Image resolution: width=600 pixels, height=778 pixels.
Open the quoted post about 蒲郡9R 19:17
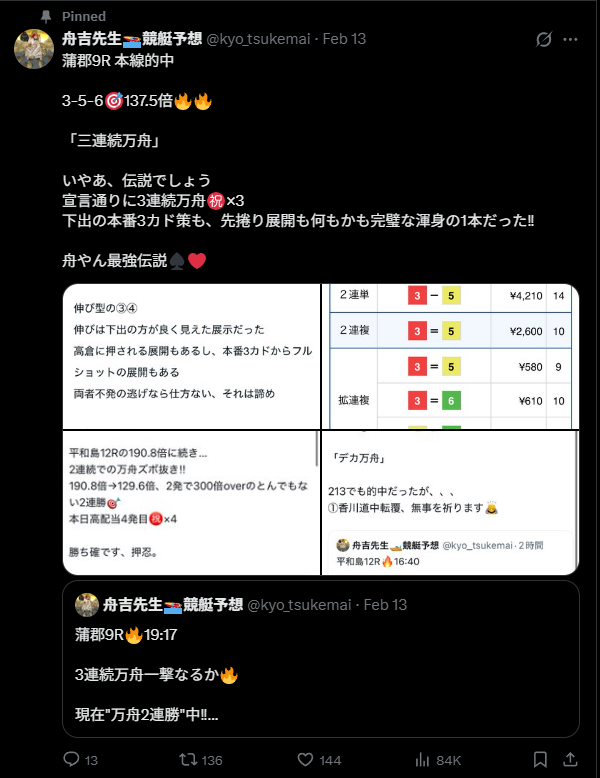[x=321, y=658]
